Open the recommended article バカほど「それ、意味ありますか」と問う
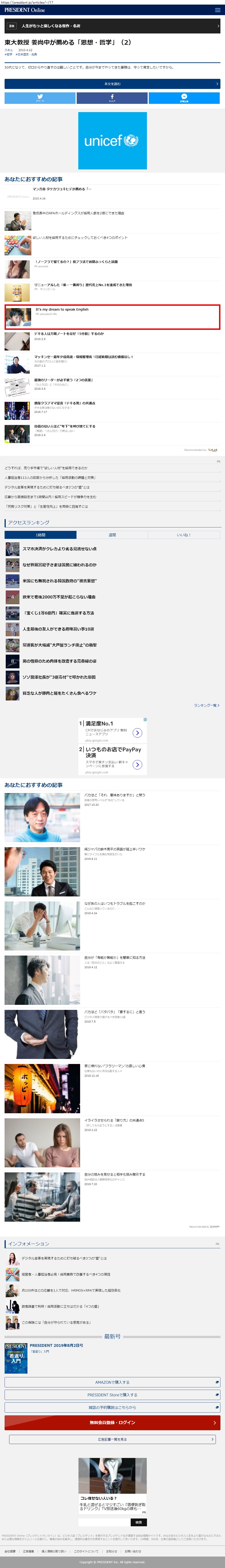Image resolution: width=225 pixels, height=1568 pixels. coord(114,795)
